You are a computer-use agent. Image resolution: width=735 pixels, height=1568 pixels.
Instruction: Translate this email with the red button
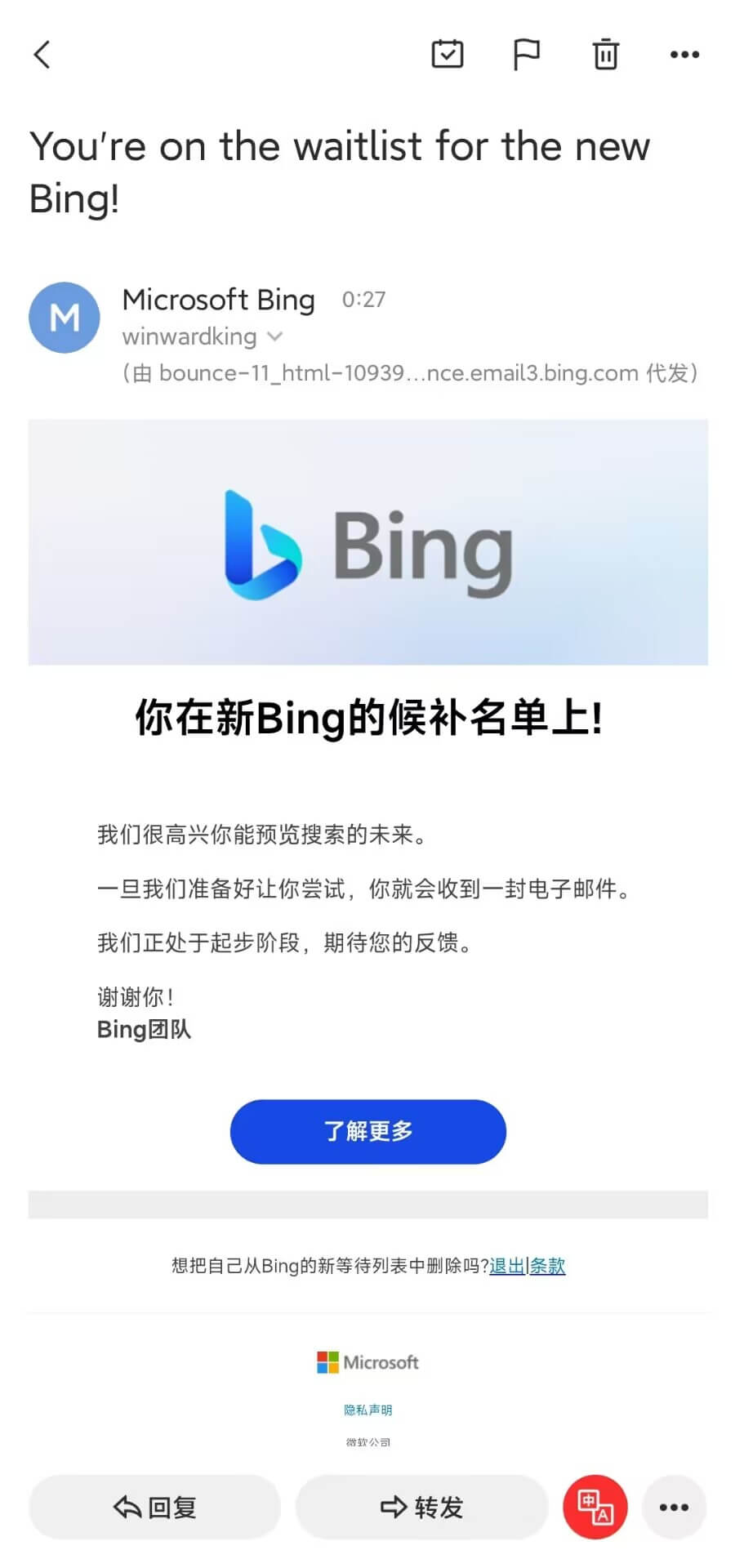click(595, 1507)
